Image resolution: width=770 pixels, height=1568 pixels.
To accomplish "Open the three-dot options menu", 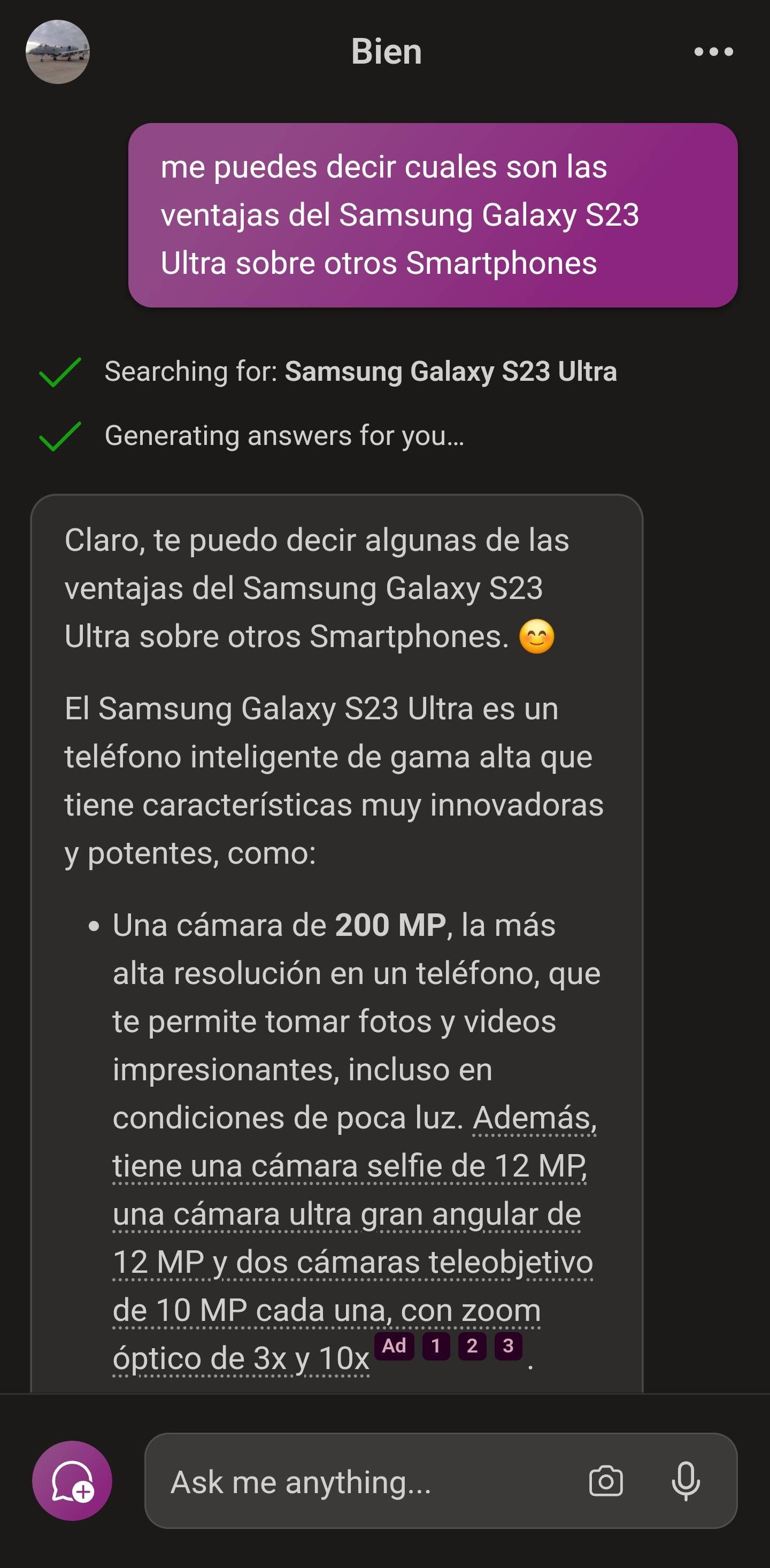I will tap(712, 52).
